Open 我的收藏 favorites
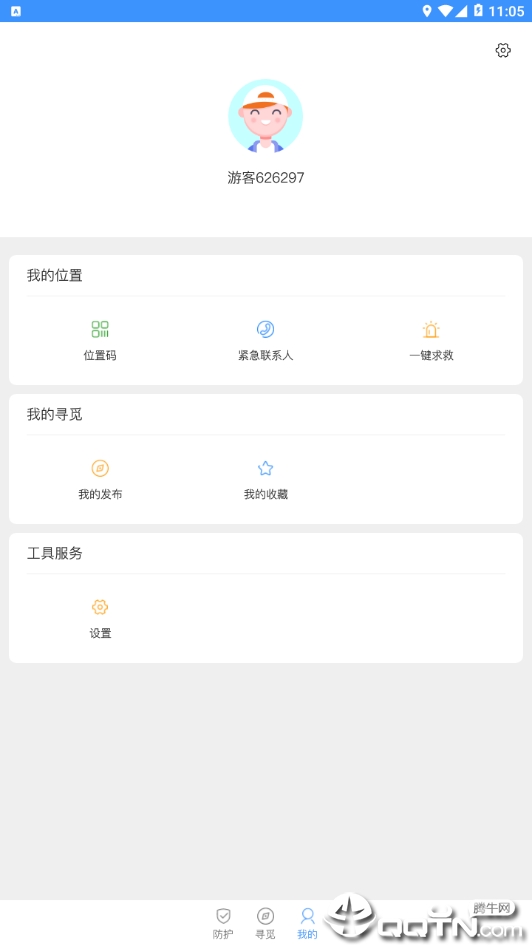 (265, 480)
